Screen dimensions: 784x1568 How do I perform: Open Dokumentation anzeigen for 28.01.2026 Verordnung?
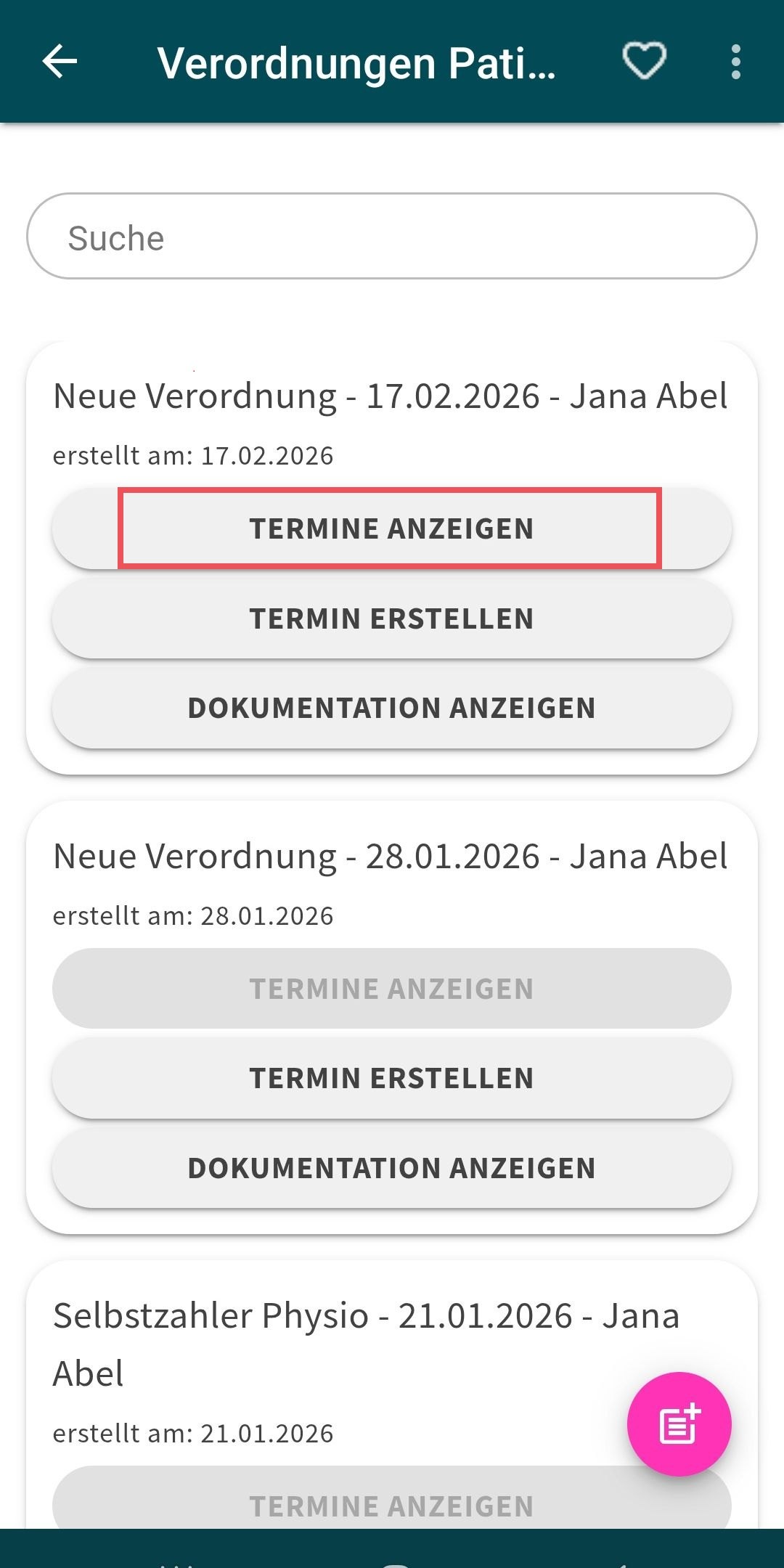(x=392, y=1168)
